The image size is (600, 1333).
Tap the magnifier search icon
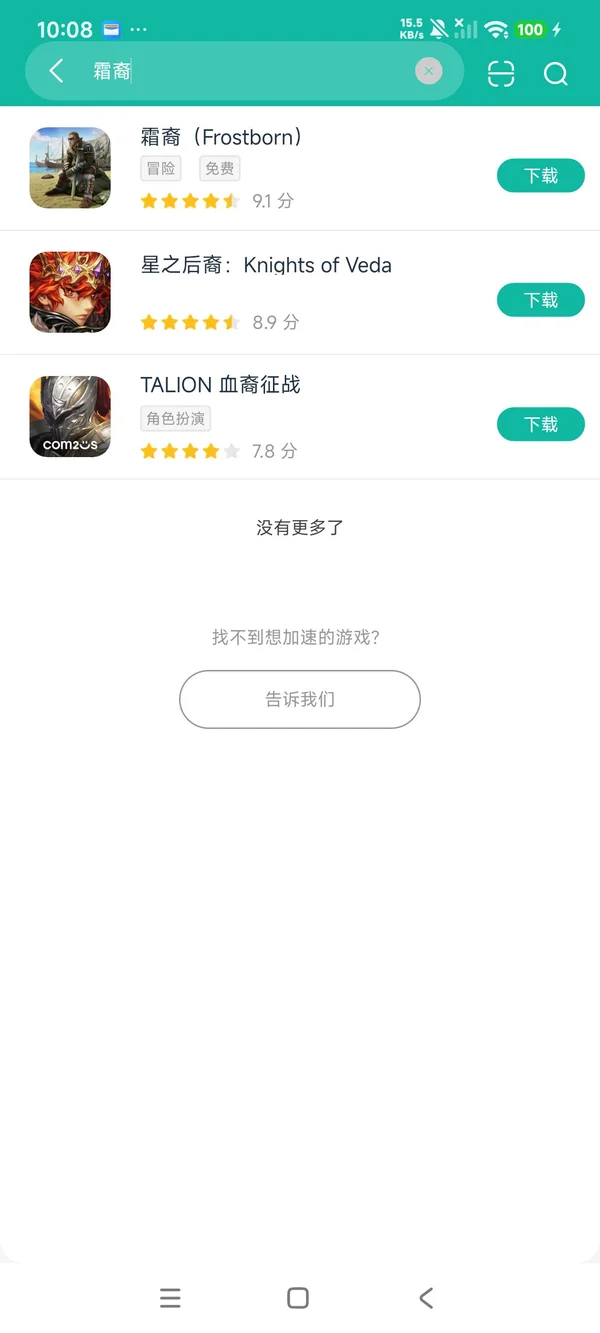(555, 73)
